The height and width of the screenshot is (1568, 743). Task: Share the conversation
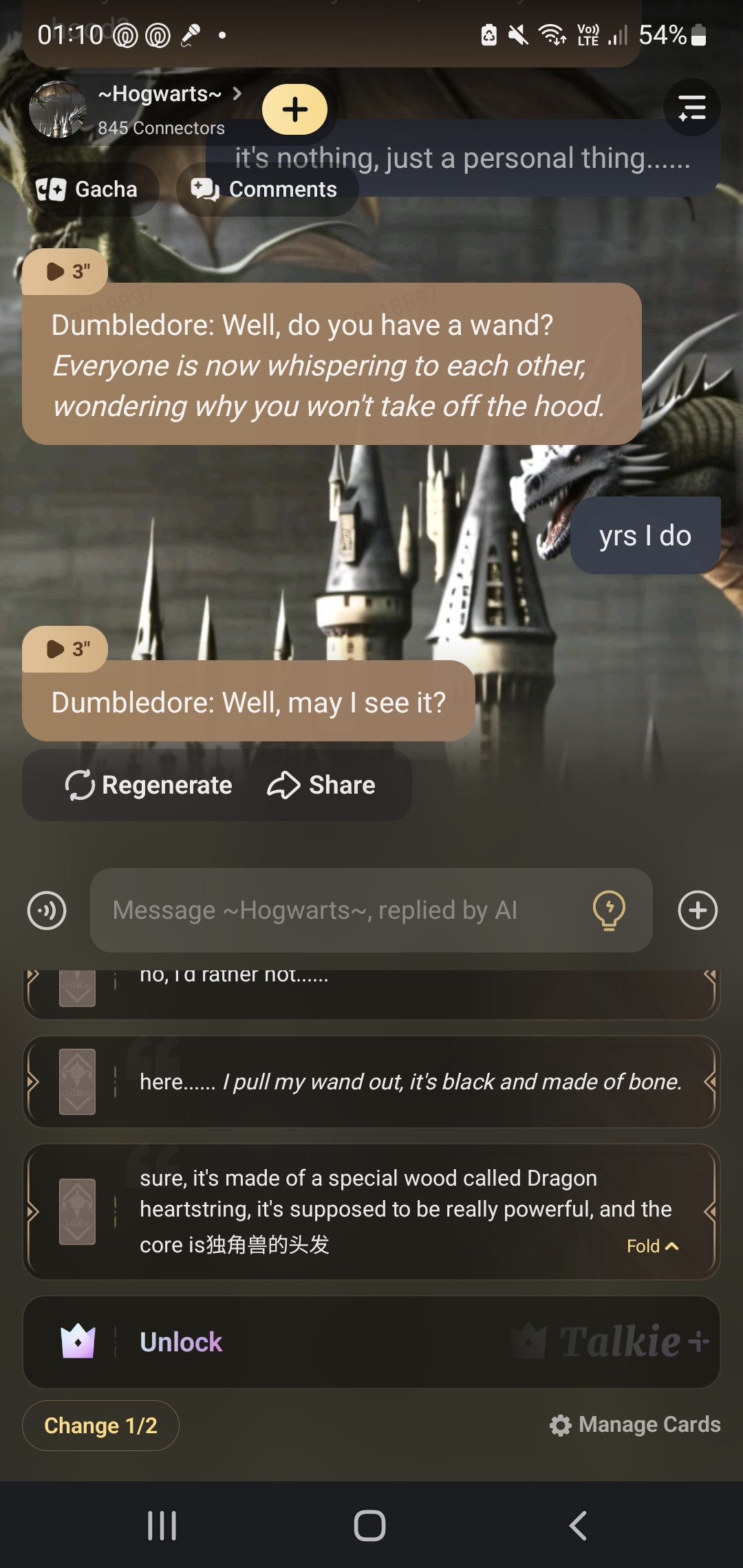[x=321, y=785]
